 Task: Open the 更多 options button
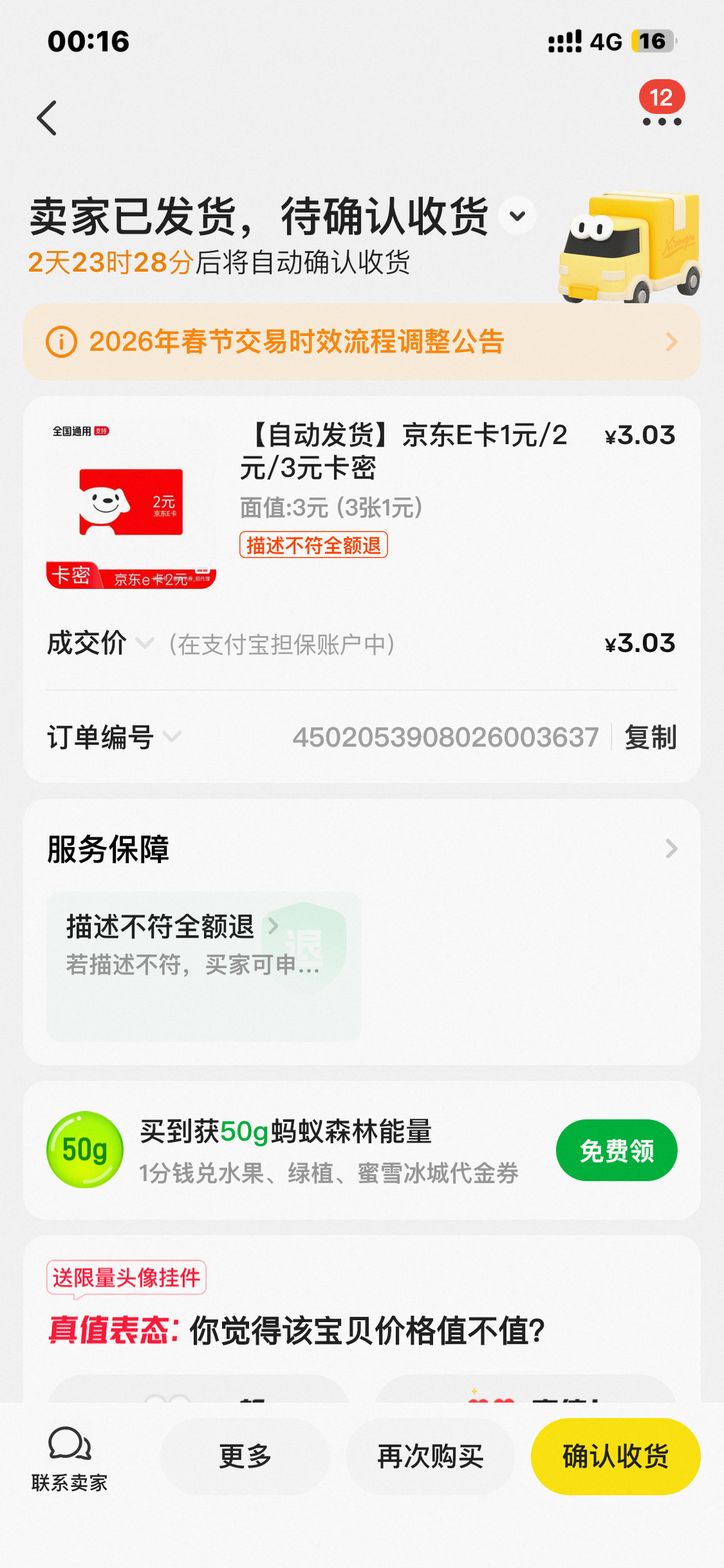tap(245, 1456)
